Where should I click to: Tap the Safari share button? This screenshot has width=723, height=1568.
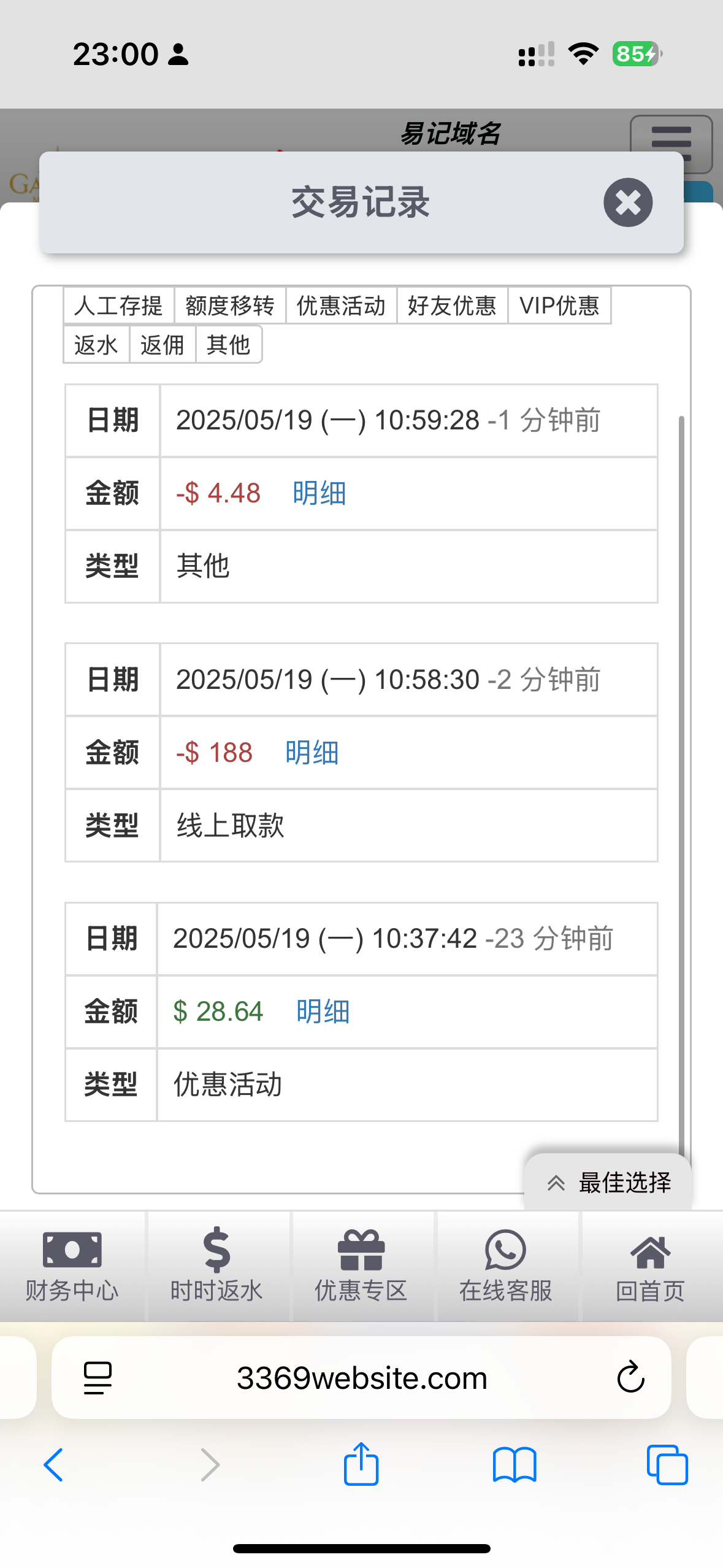tap(361, 1464)
